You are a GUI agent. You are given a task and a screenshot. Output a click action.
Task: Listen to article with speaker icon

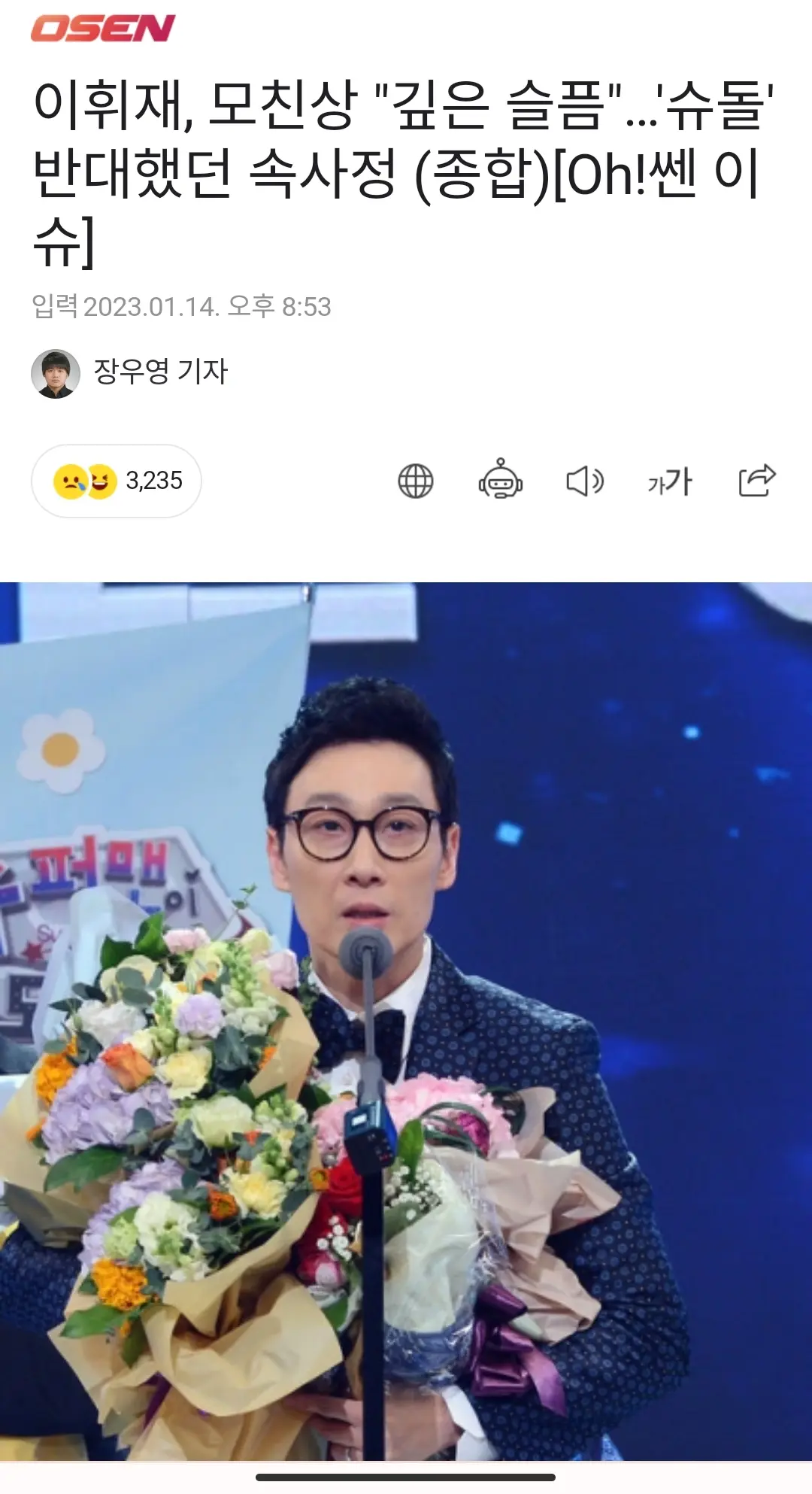[585, 481]
